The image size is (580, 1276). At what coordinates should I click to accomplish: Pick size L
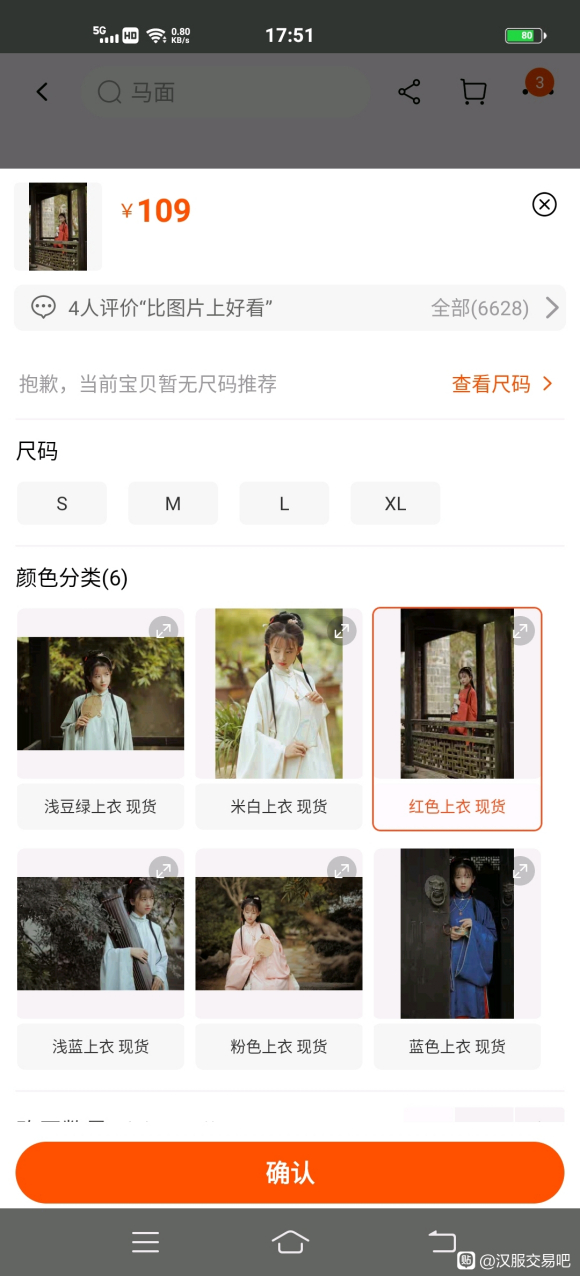[x=284, y=503]
